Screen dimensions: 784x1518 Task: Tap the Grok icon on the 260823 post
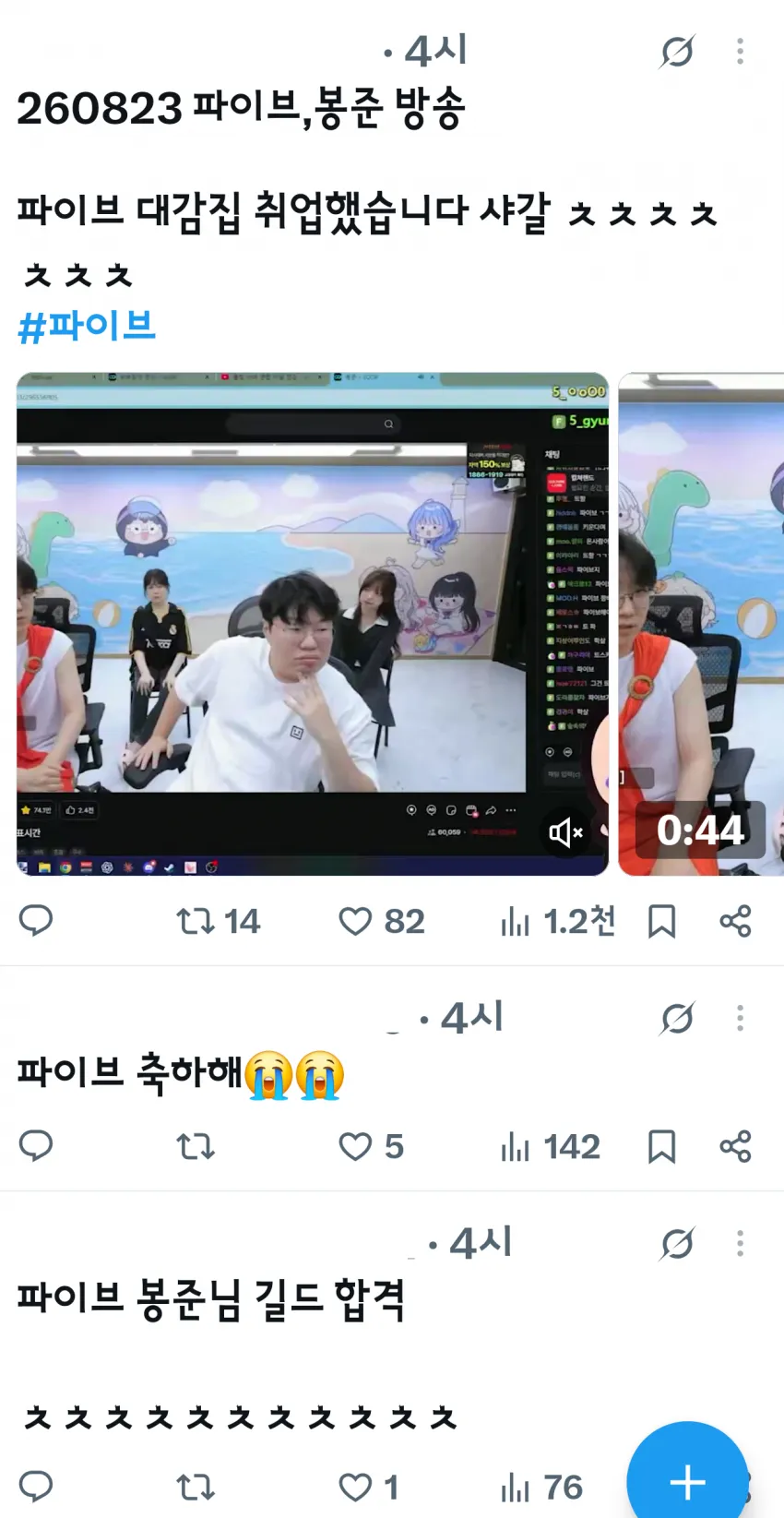(677, 52)
